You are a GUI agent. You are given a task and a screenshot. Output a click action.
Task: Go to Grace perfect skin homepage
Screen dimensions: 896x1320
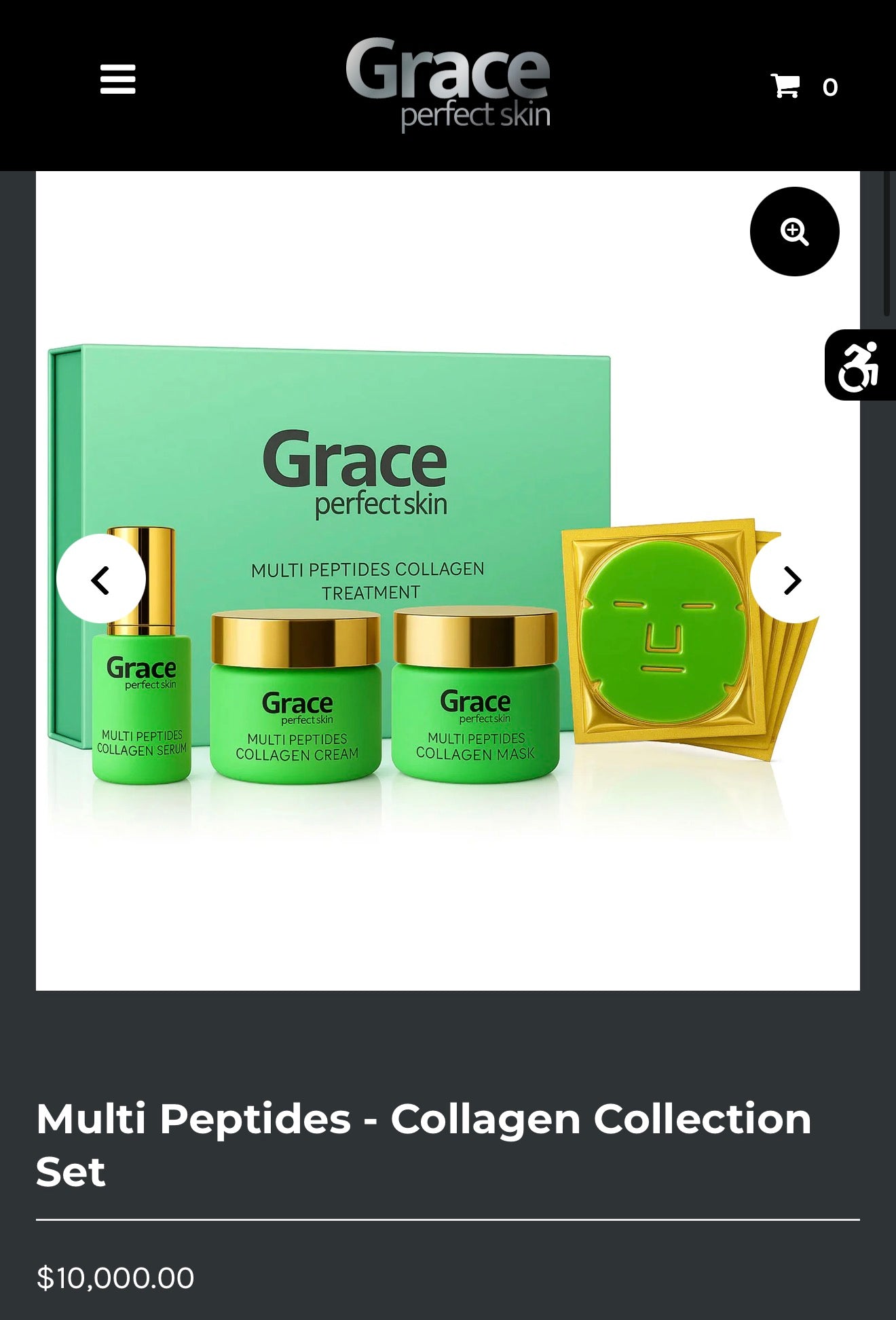448,84
